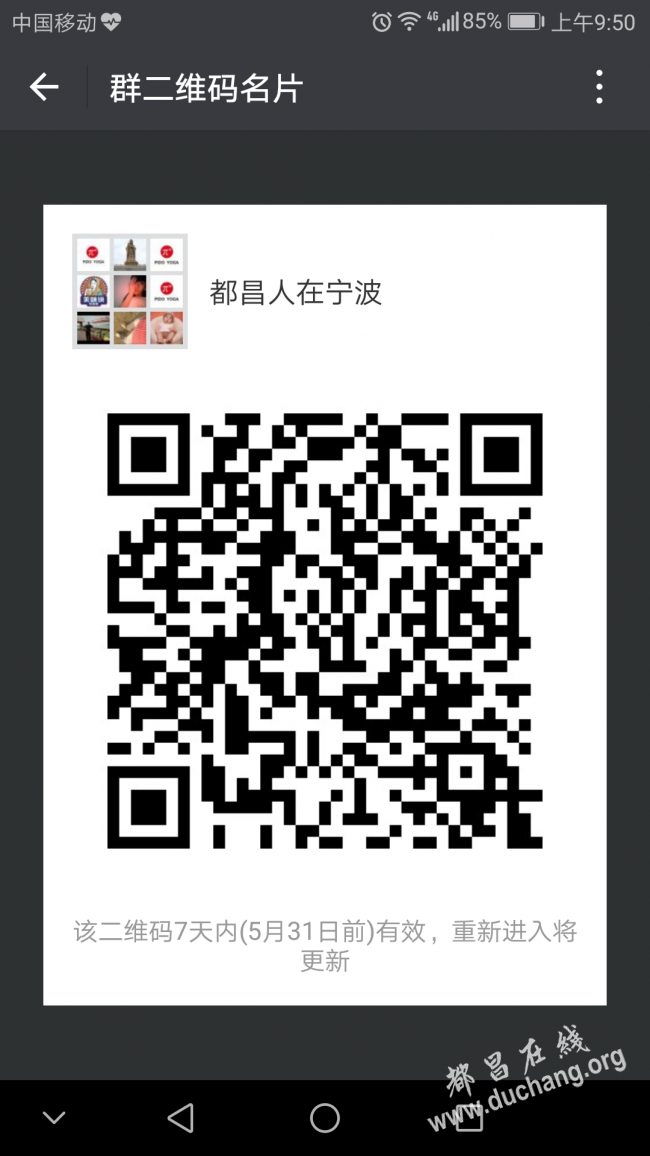The image size is (650, 1156).
Task: Hide the navigation bar with down chevron
Action: pyautogui.click(x=54, y=1118)
